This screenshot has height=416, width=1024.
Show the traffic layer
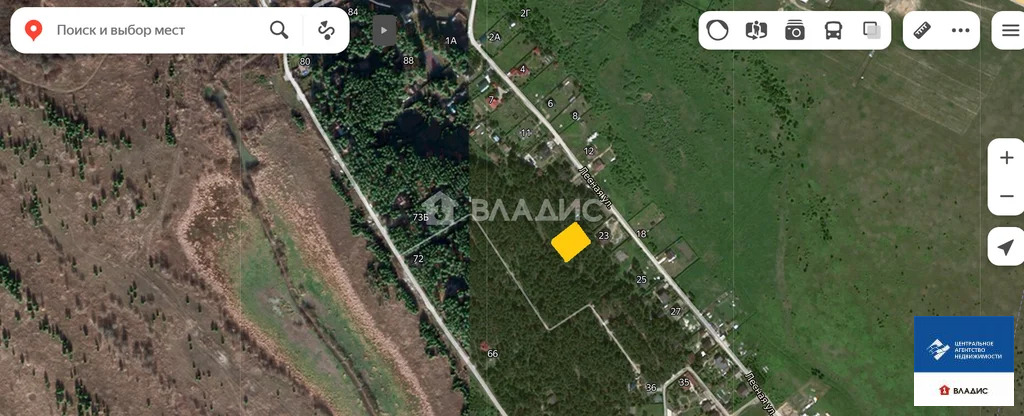(x=717, y=30)
